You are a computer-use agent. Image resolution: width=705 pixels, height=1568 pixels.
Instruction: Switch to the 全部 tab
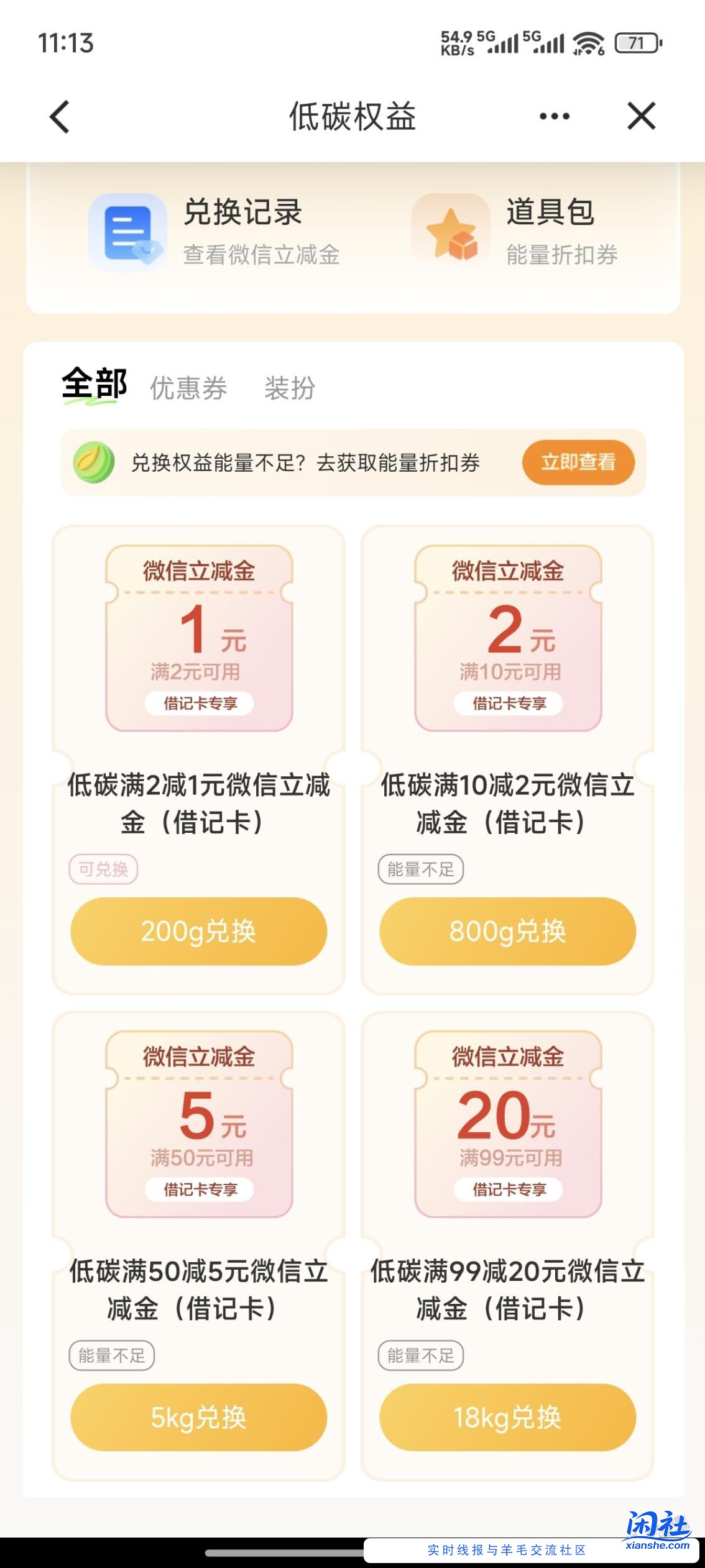[x=94, y=387]
